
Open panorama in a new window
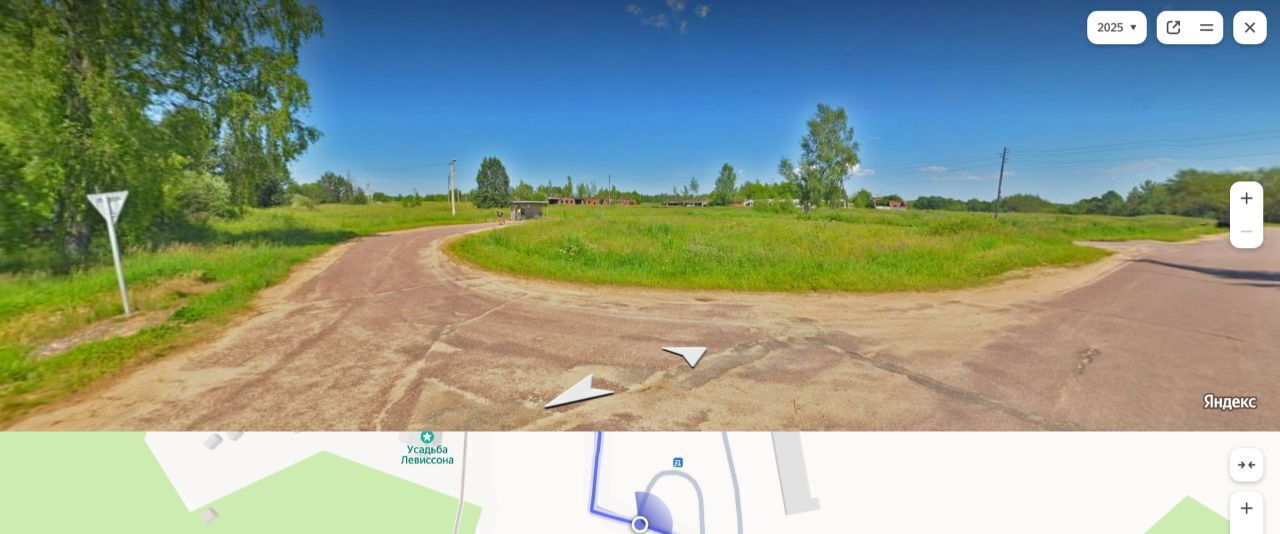point(1174,28)
